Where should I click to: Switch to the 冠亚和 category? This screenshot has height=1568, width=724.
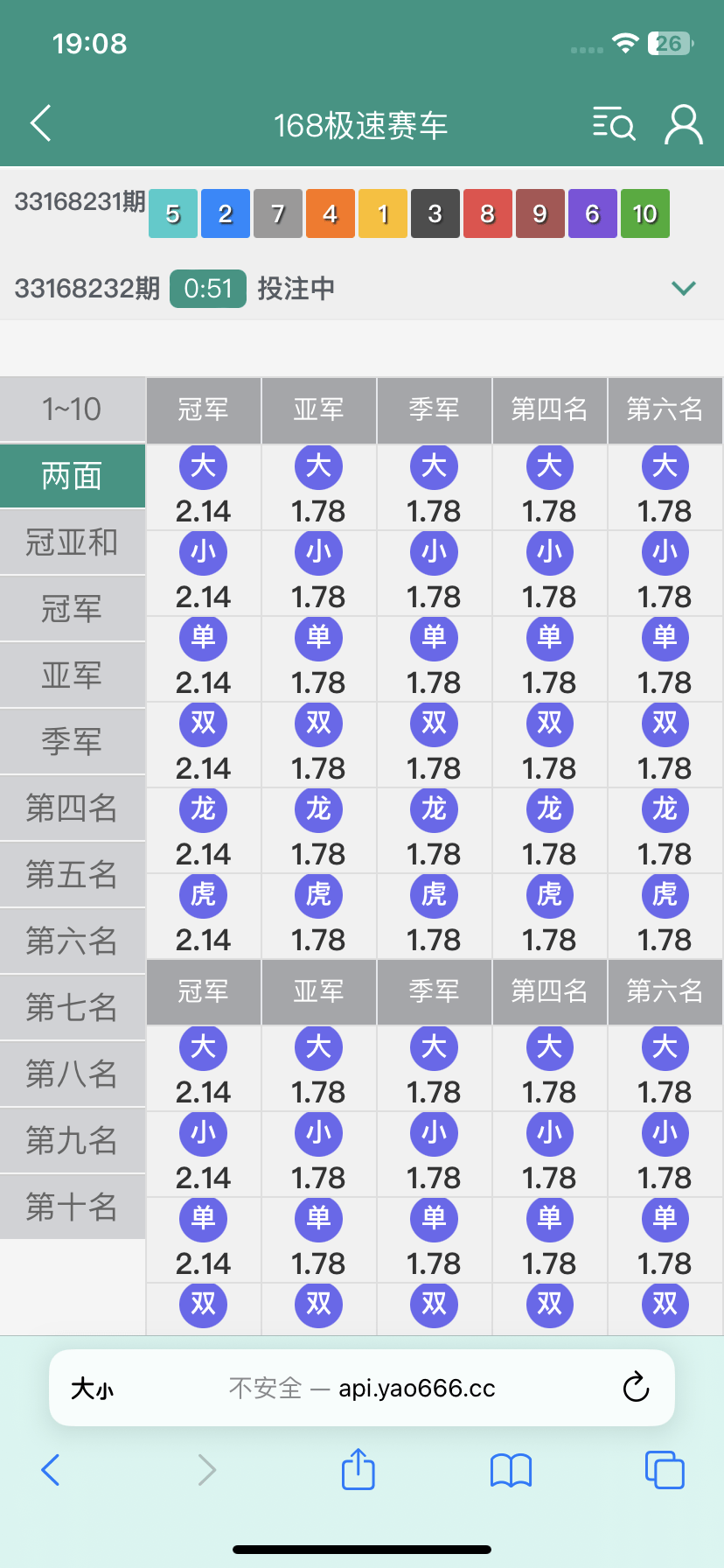(72, 542)
